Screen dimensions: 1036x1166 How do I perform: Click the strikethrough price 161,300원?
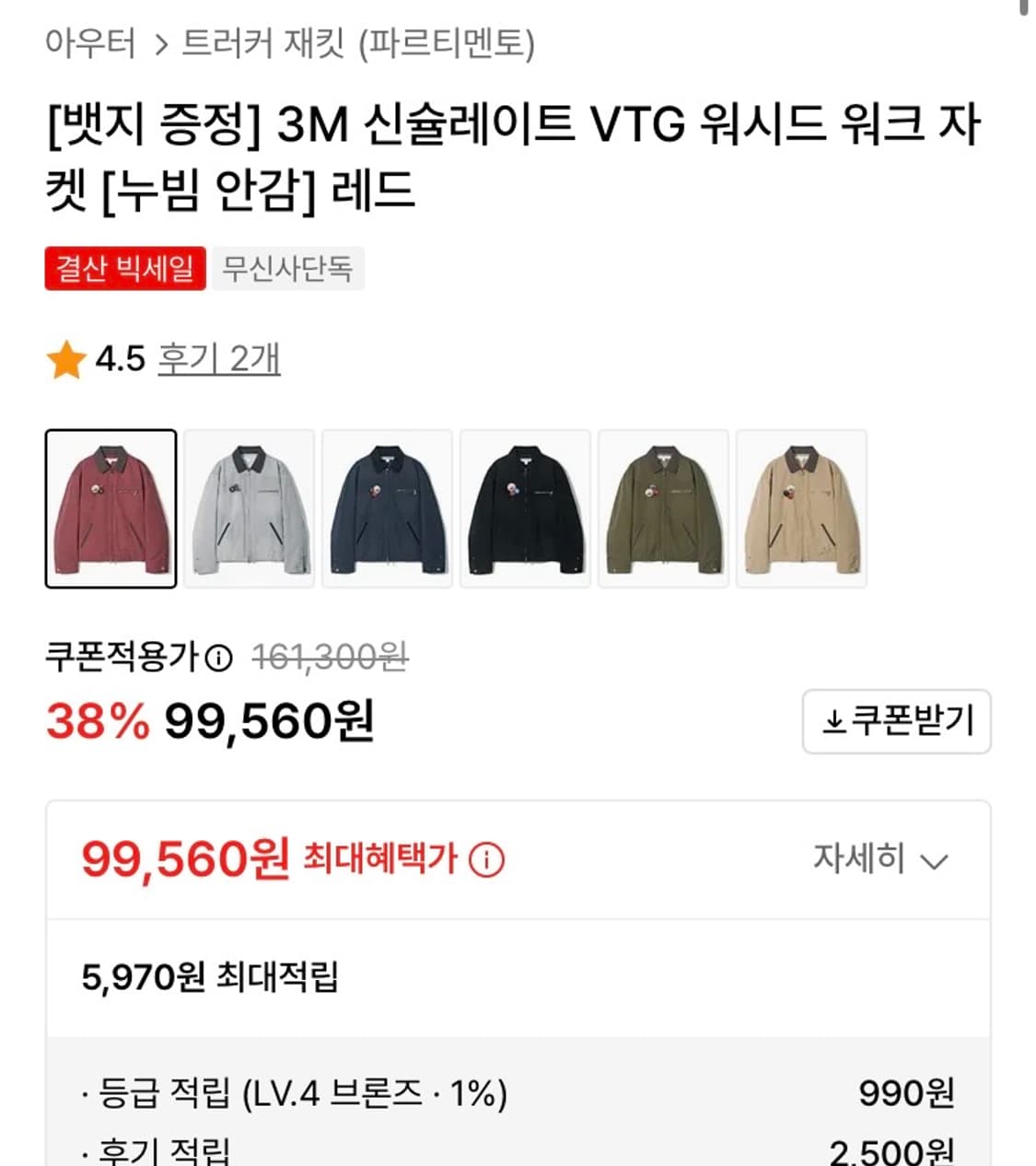[x=329, y=656]
